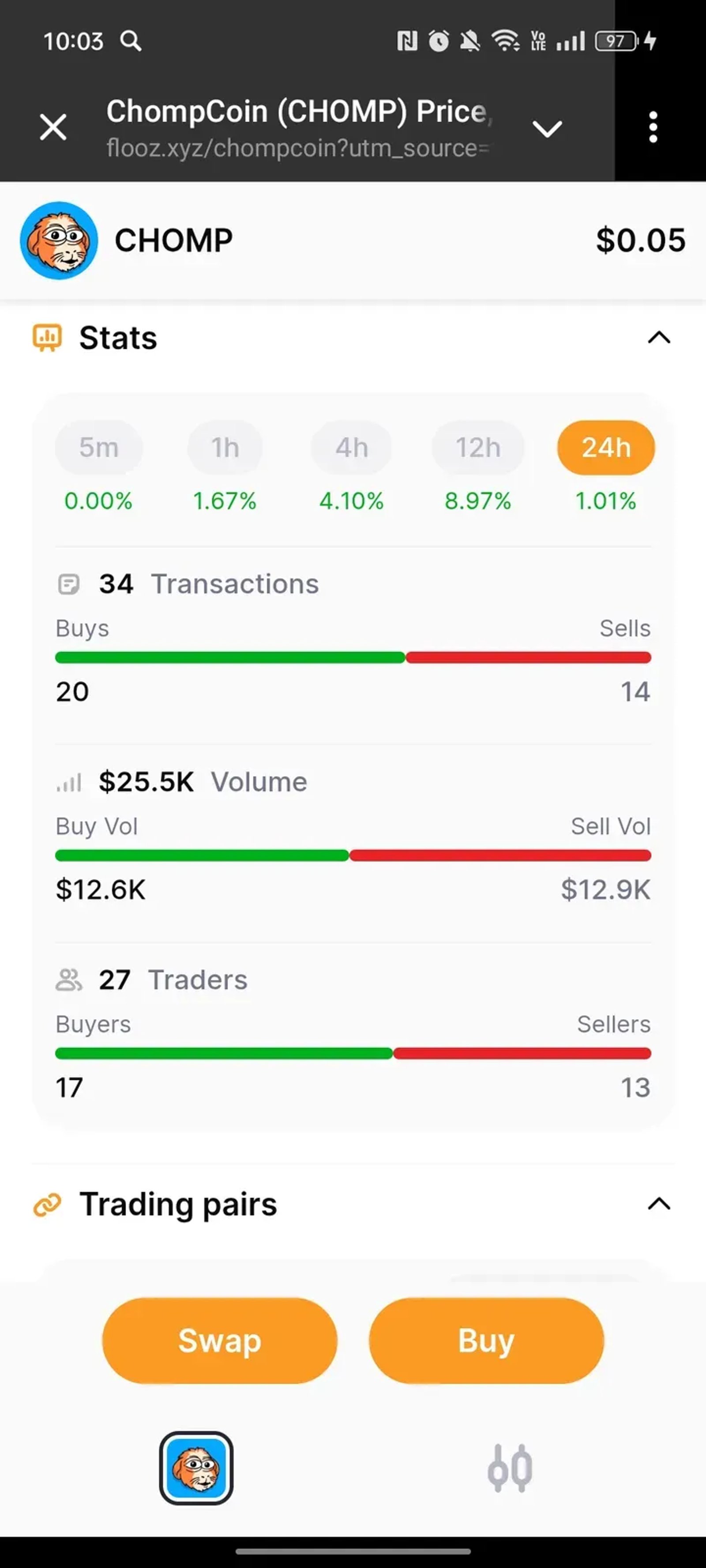
Task: Click the Volume bar-graph icon
Action: point(68,782)
